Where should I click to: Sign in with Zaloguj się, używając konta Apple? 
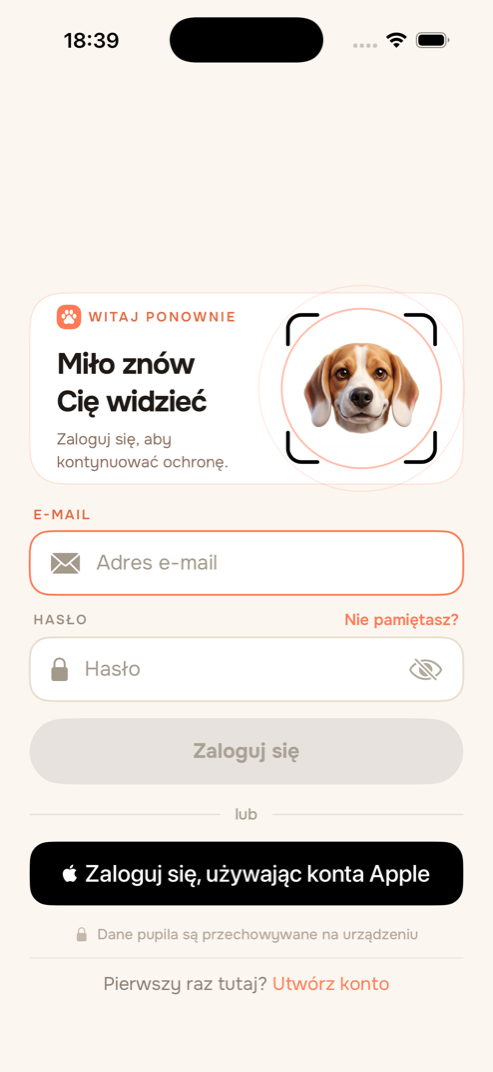point(246,873)
